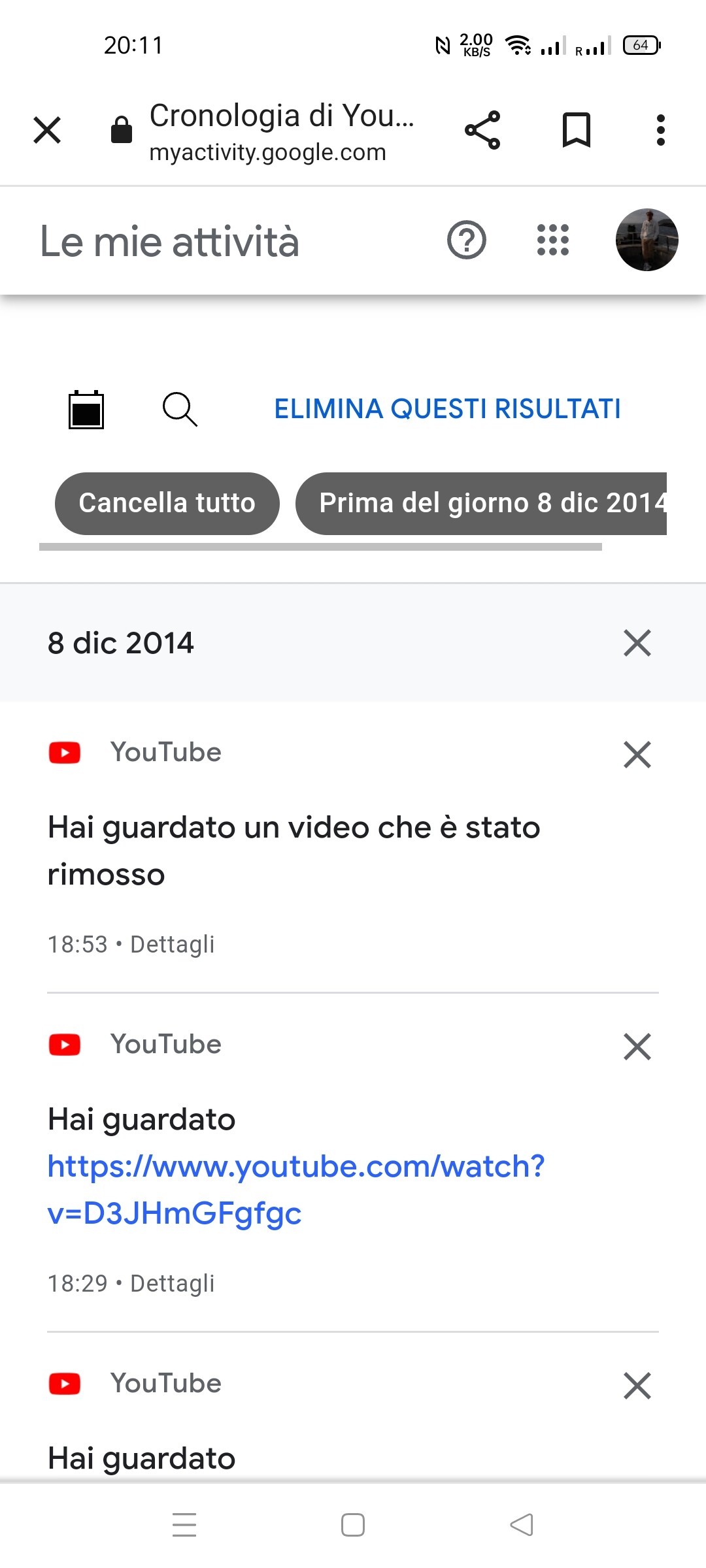Screen dimensions: 706x1568
Task: Close the browser custom tab
Action: pos(47,130)
